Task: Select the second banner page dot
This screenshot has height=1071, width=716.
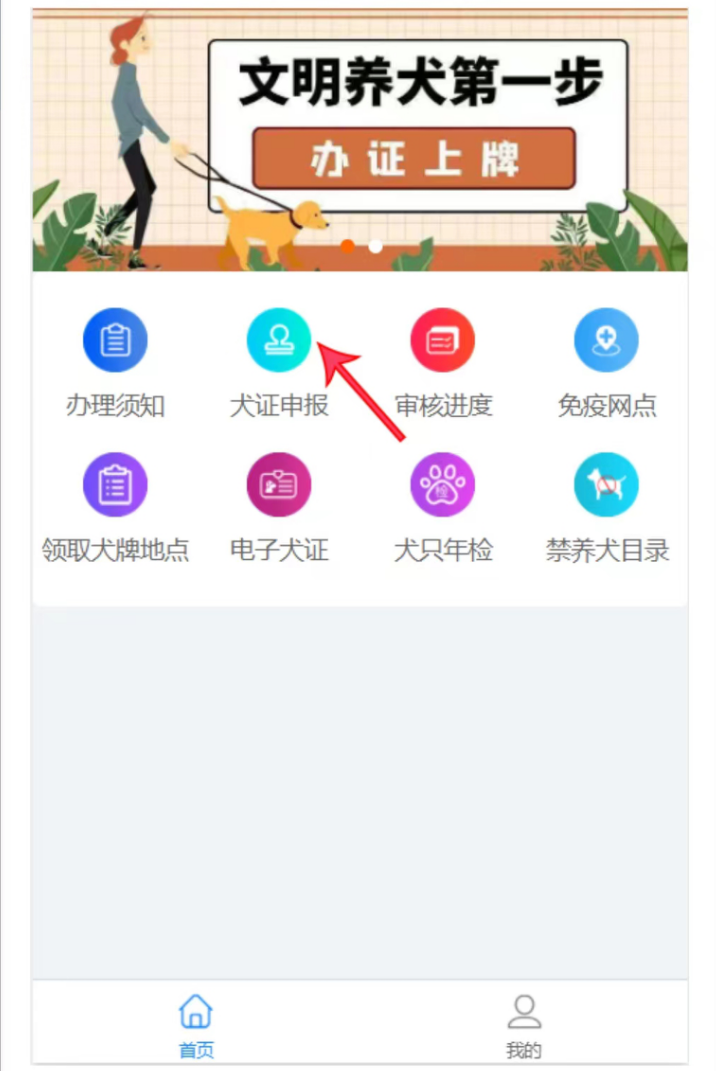Action: (x=375, y=246)
